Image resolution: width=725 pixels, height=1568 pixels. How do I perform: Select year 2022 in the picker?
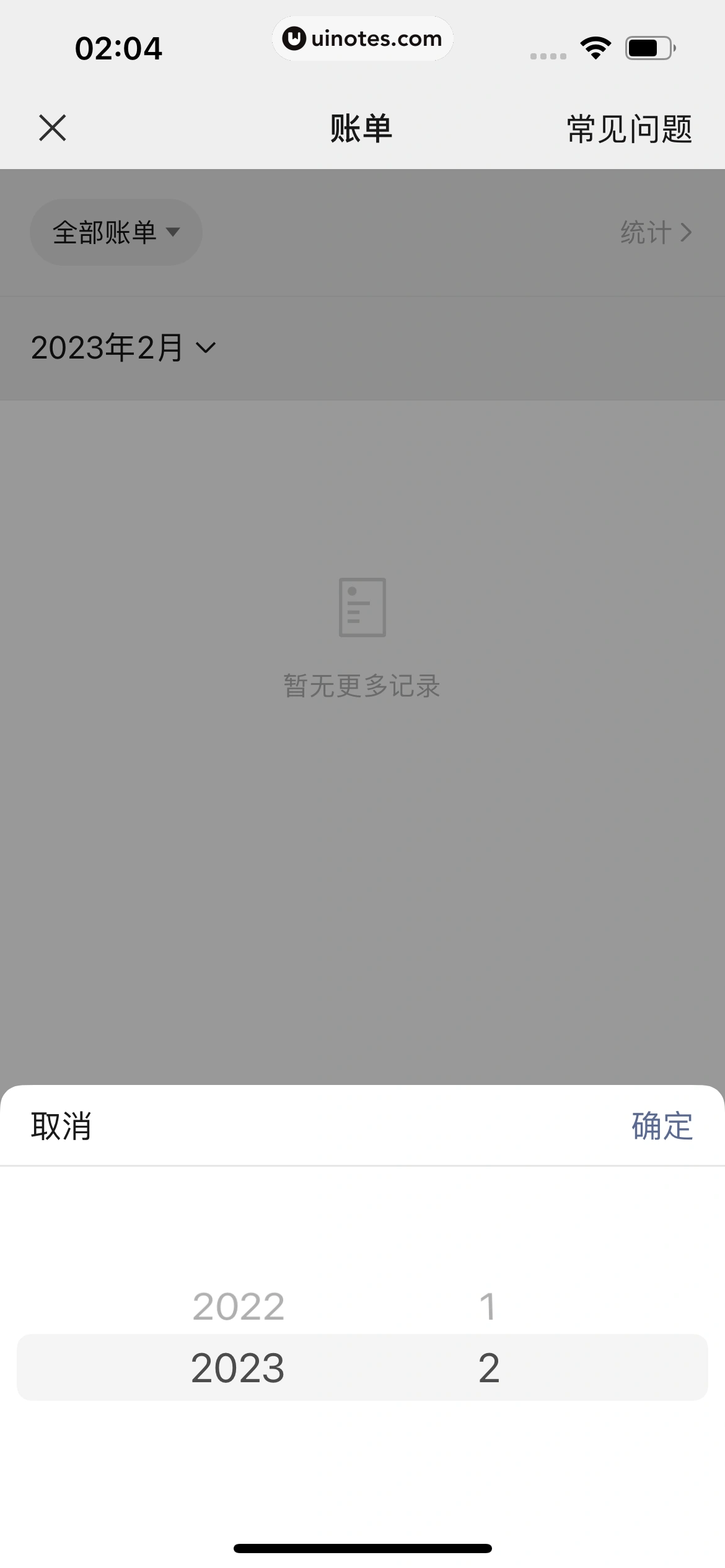[x=238, y=1307]
